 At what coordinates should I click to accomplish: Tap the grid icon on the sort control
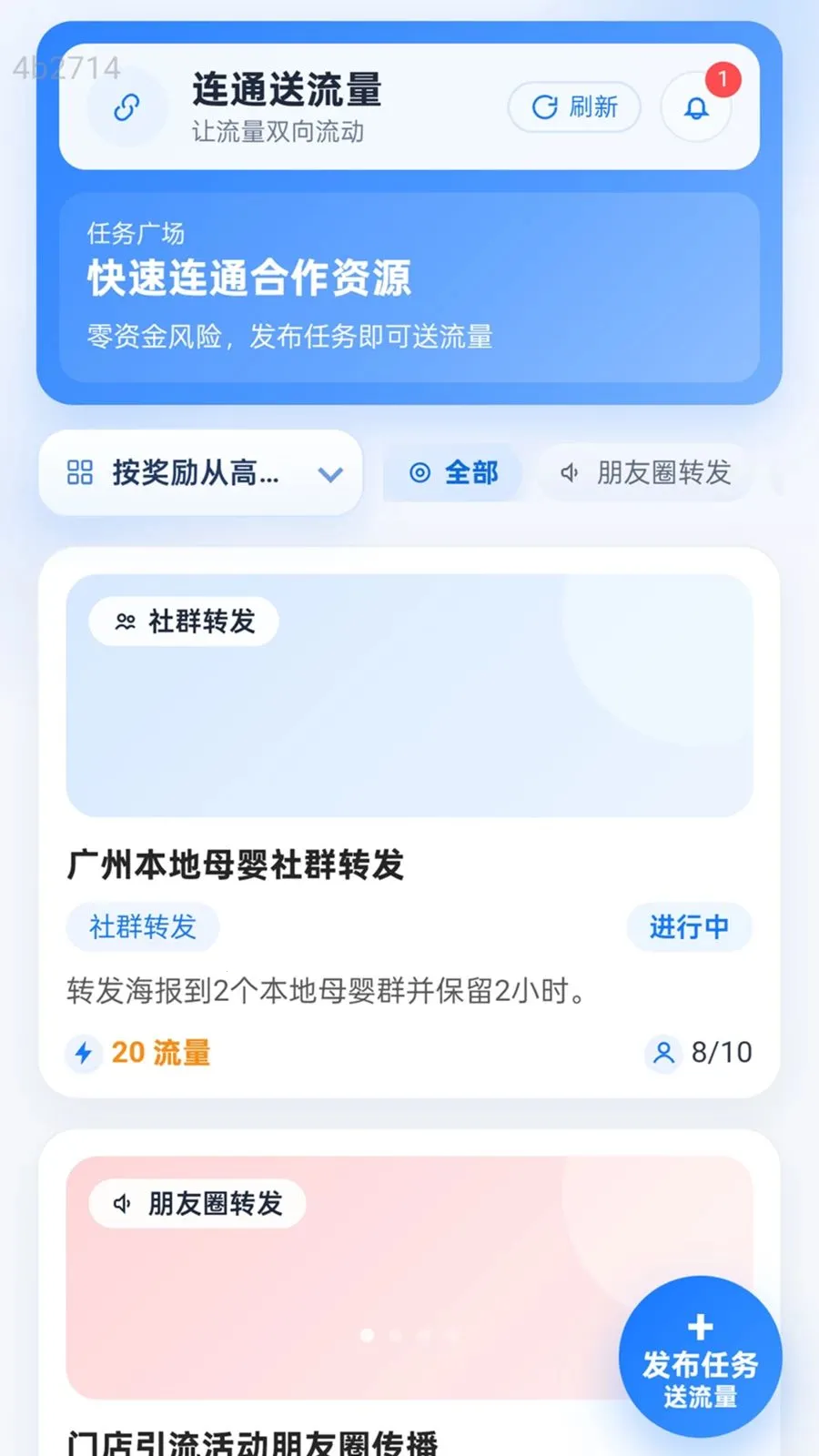tap(80, 473)
